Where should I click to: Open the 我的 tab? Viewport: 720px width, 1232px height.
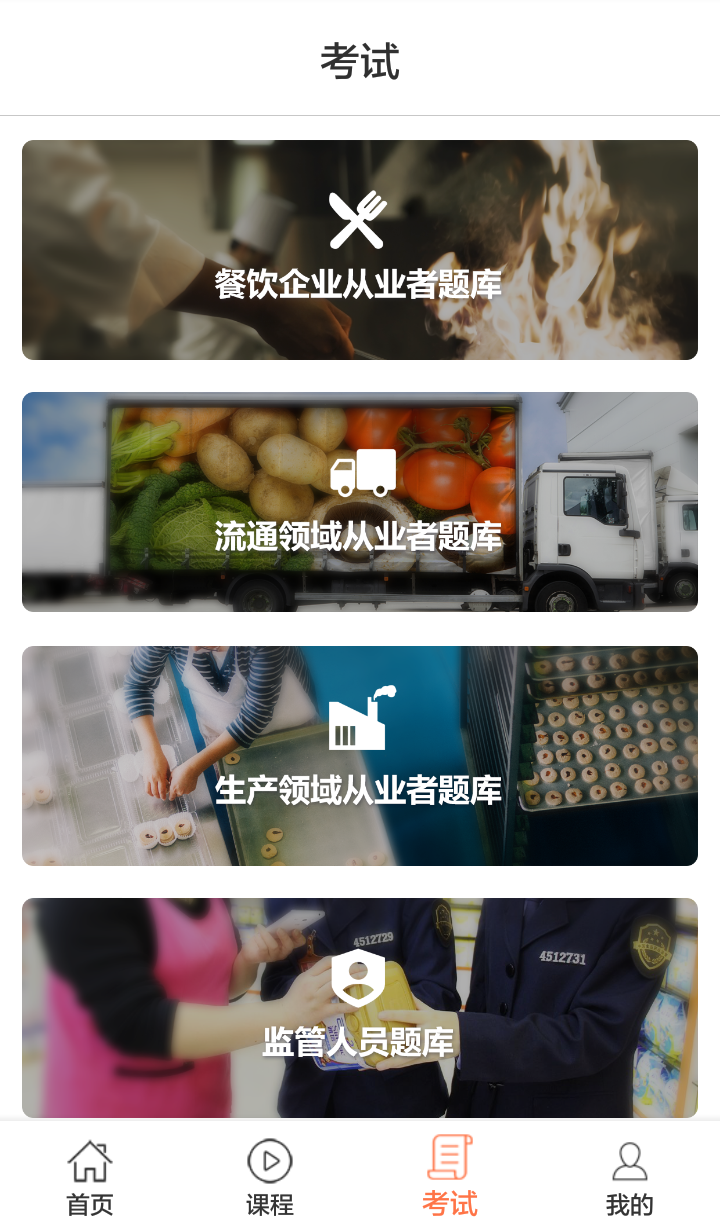[630, 1177]
